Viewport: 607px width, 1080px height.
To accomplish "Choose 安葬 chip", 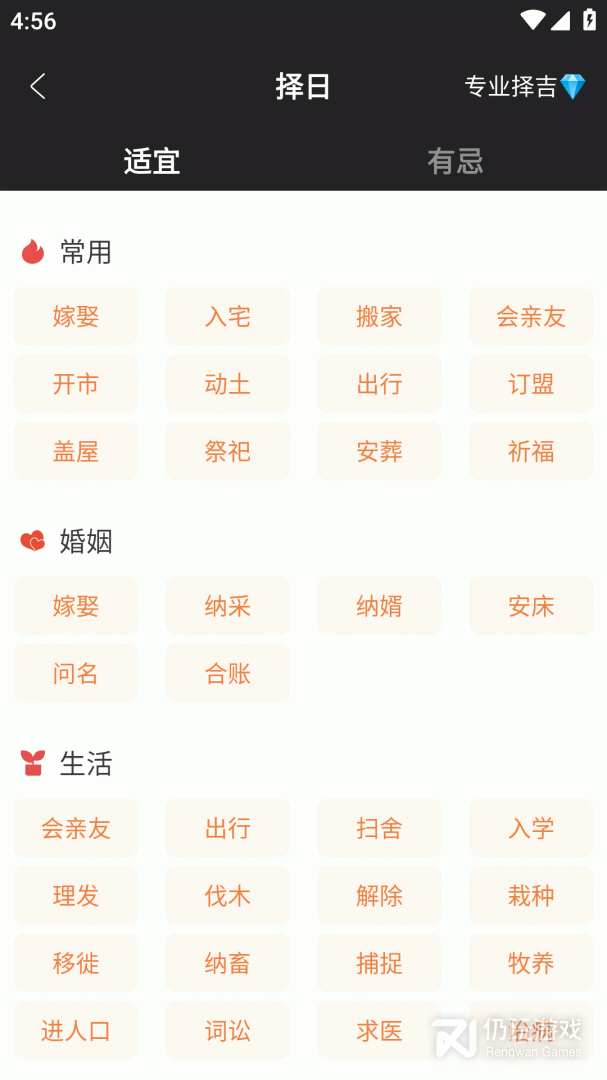I will coord(379,452).
